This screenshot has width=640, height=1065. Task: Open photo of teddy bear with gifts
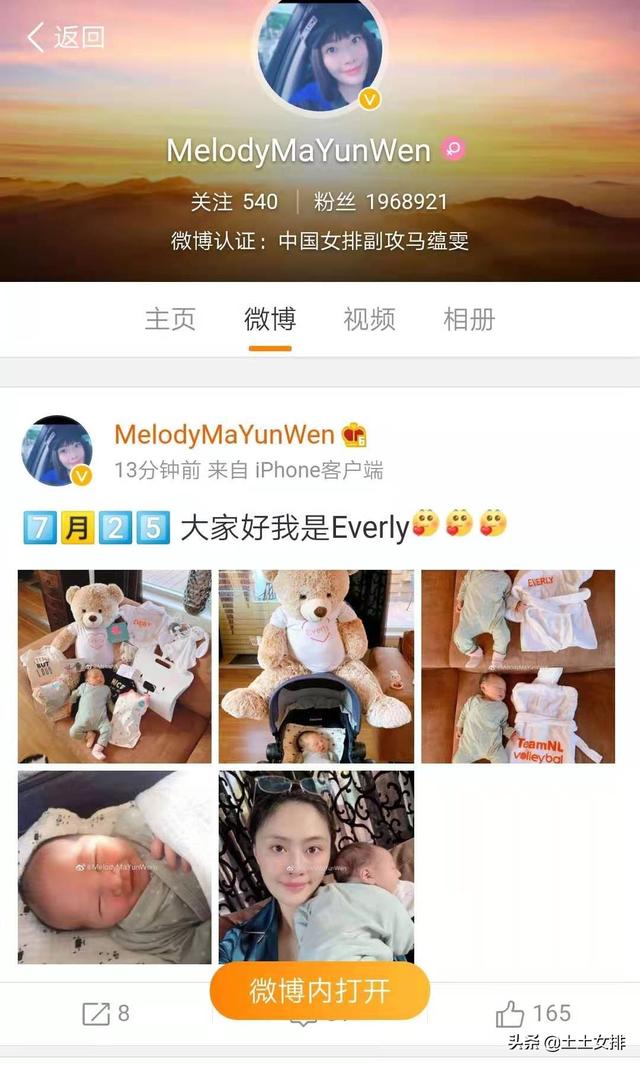[115, 666]
